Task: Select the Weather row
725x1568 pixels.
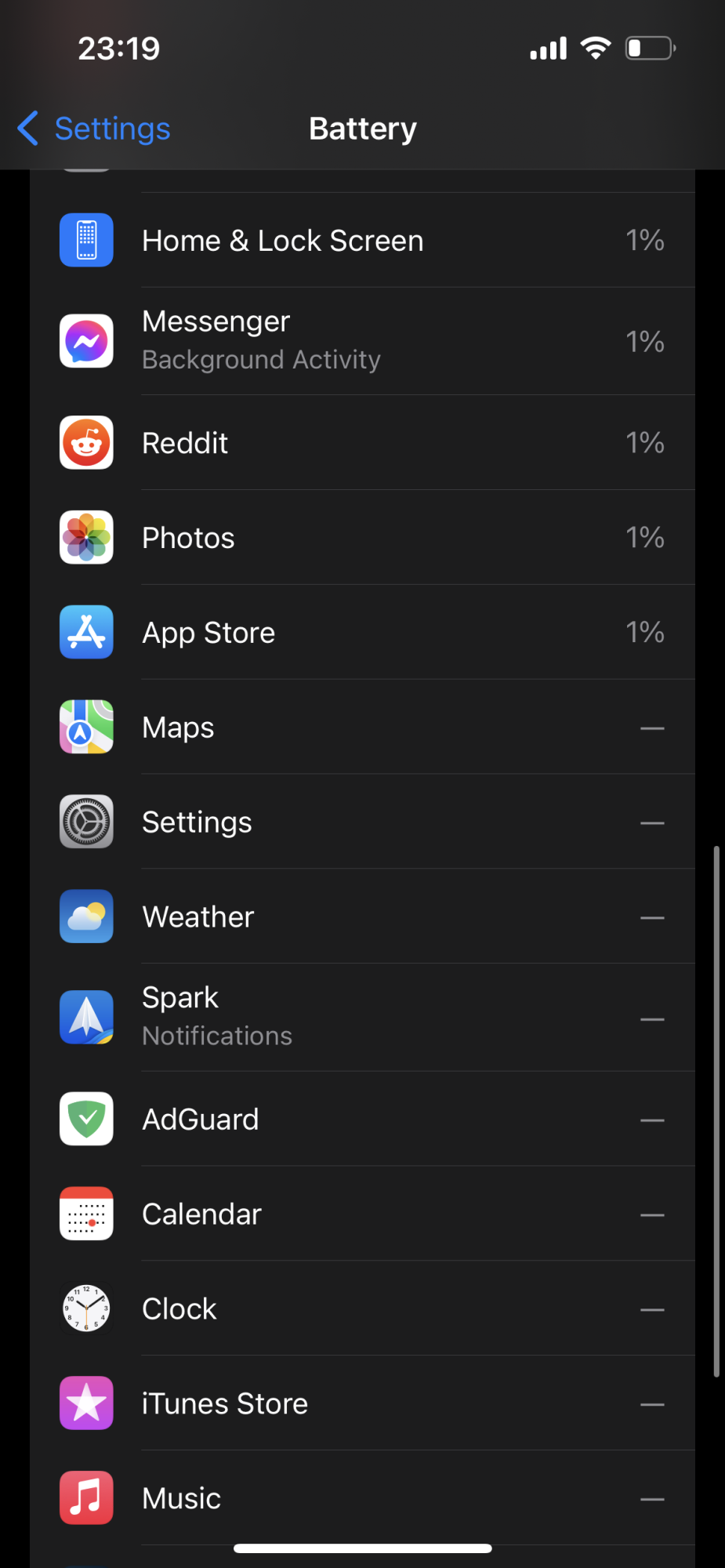Action: (362, 916)
